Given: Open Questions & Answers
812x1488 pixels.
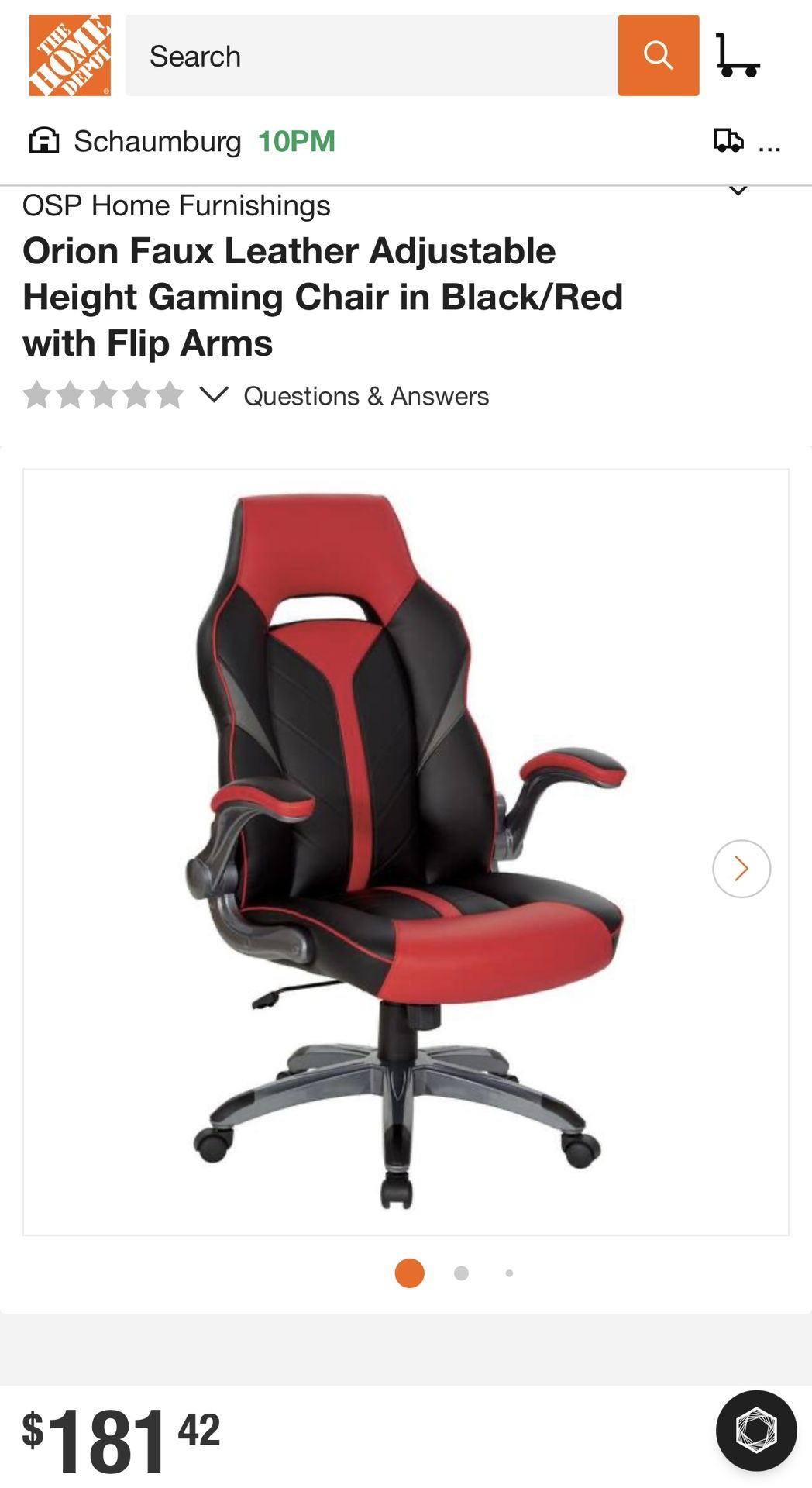Looking at the screenshot, I should tap(366, 396).
